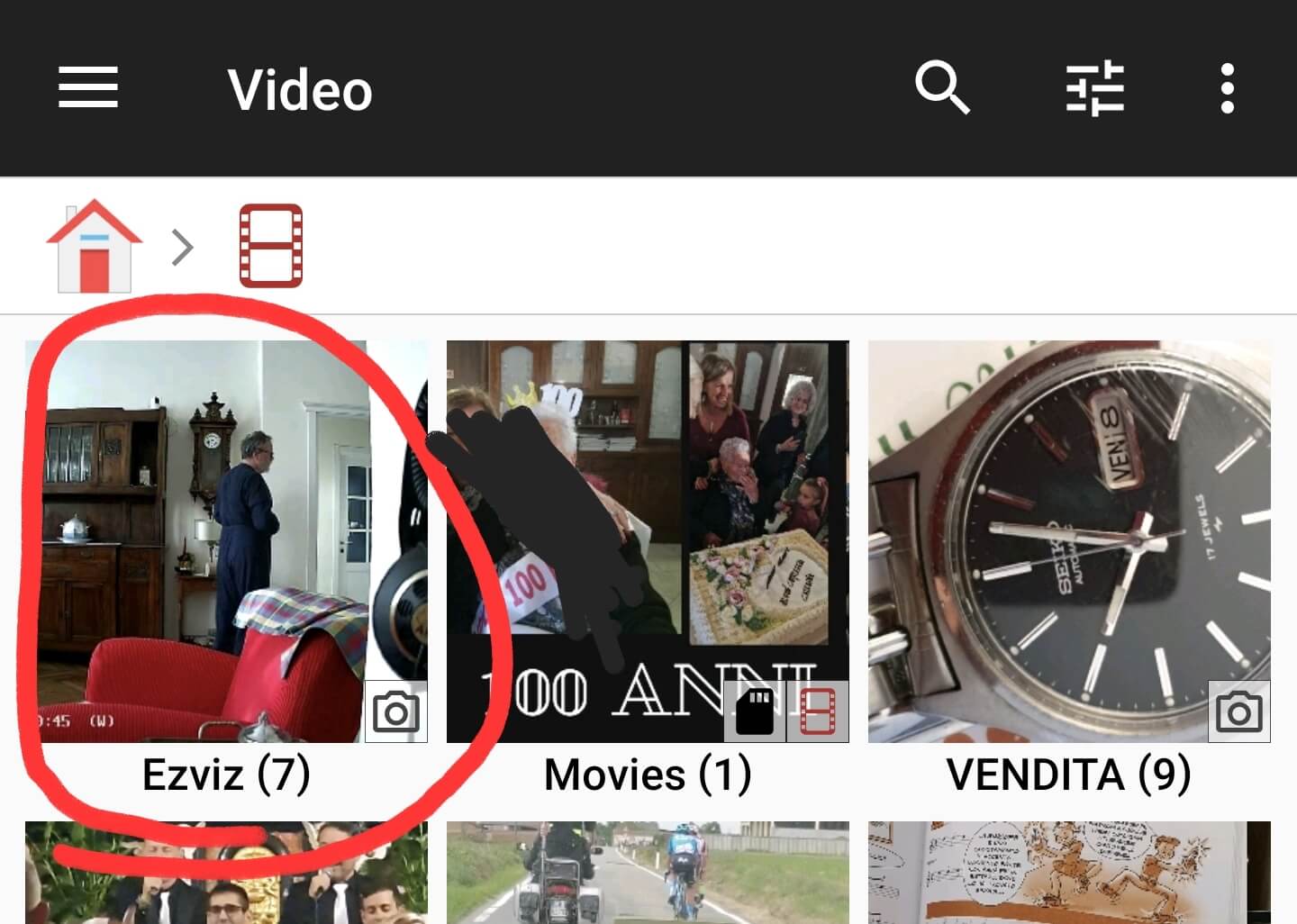This screenshot has height=924, width=1297.
Task: Open the three-dot overflow menu
Action: (1227, 88)
